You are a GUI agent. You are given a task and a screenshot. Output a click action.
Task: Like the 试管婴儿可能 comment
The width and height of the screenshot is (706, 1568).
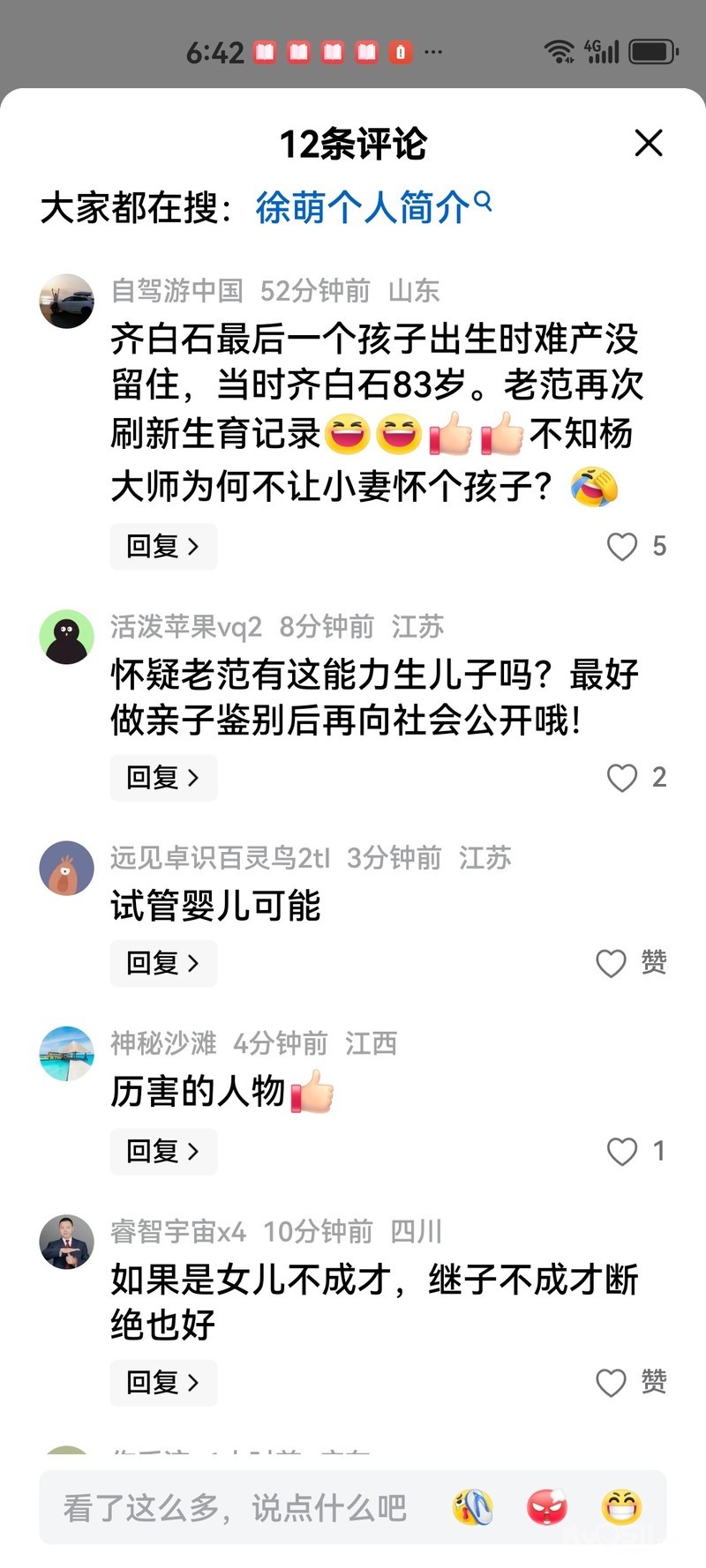[631, 963]
